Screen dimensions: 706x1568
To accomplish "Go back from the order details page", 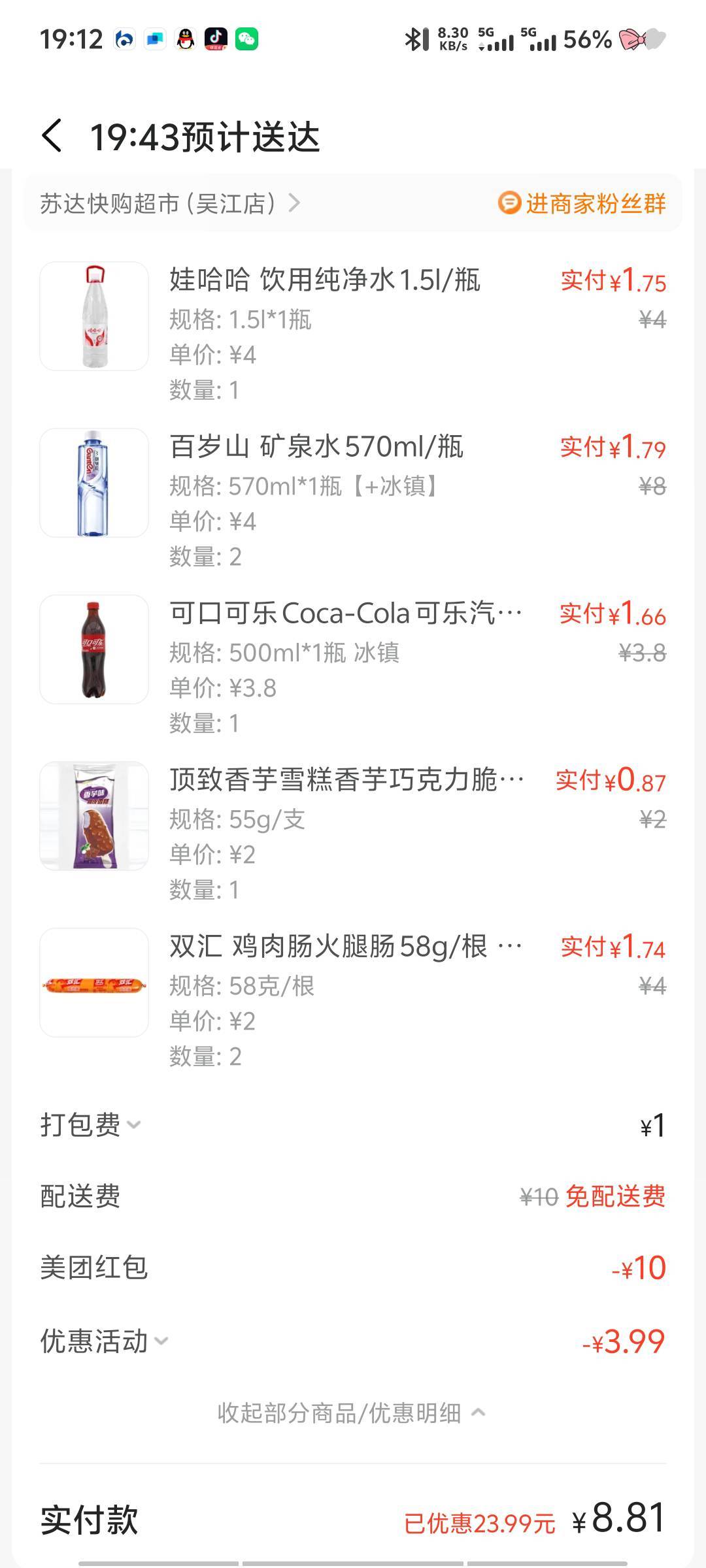I will click(52, 136).
